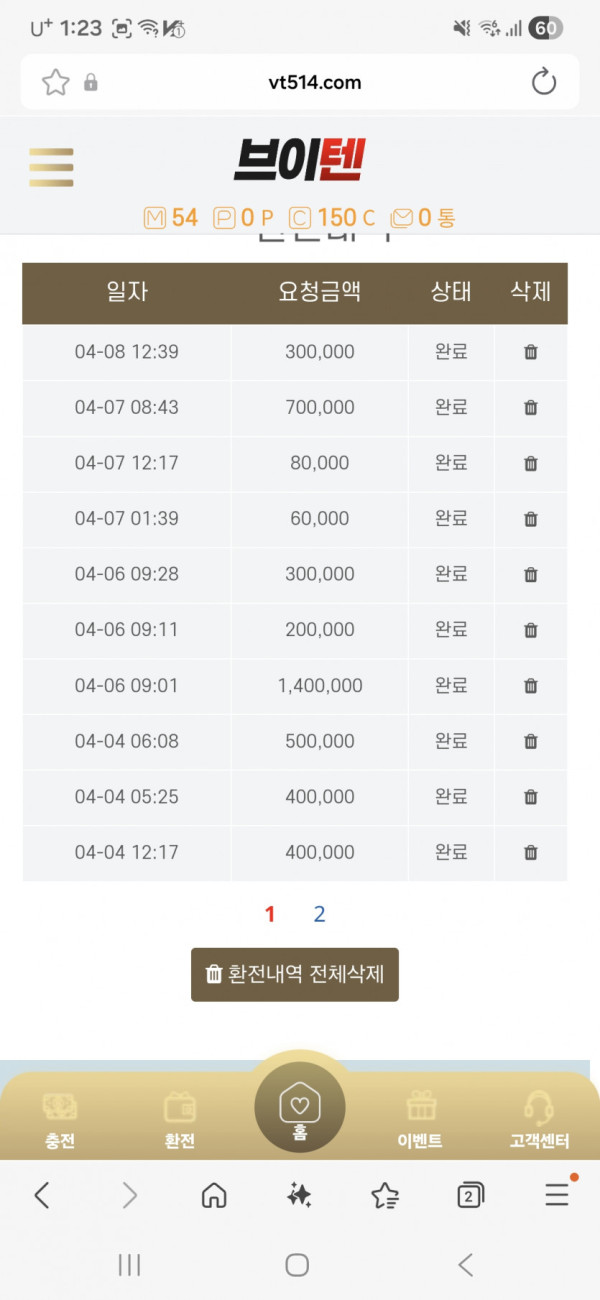The image size is (600, 1300).
Task: Open the hamburger menu beside the logo
Action: (51, 167)
